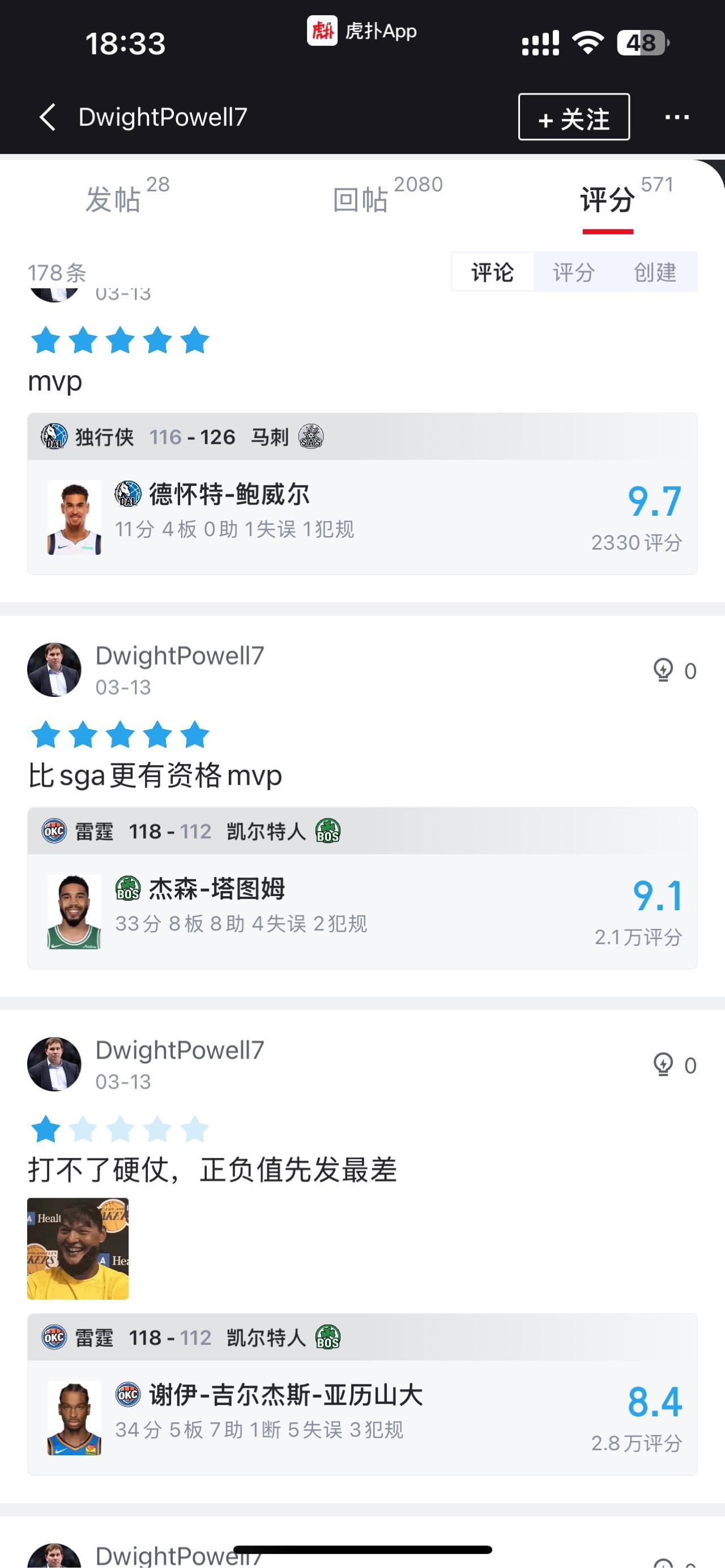Select the 评论 filter segment
Image resolution: width=725 pixels, height=1568 pixels.
[x=492, y=272]
